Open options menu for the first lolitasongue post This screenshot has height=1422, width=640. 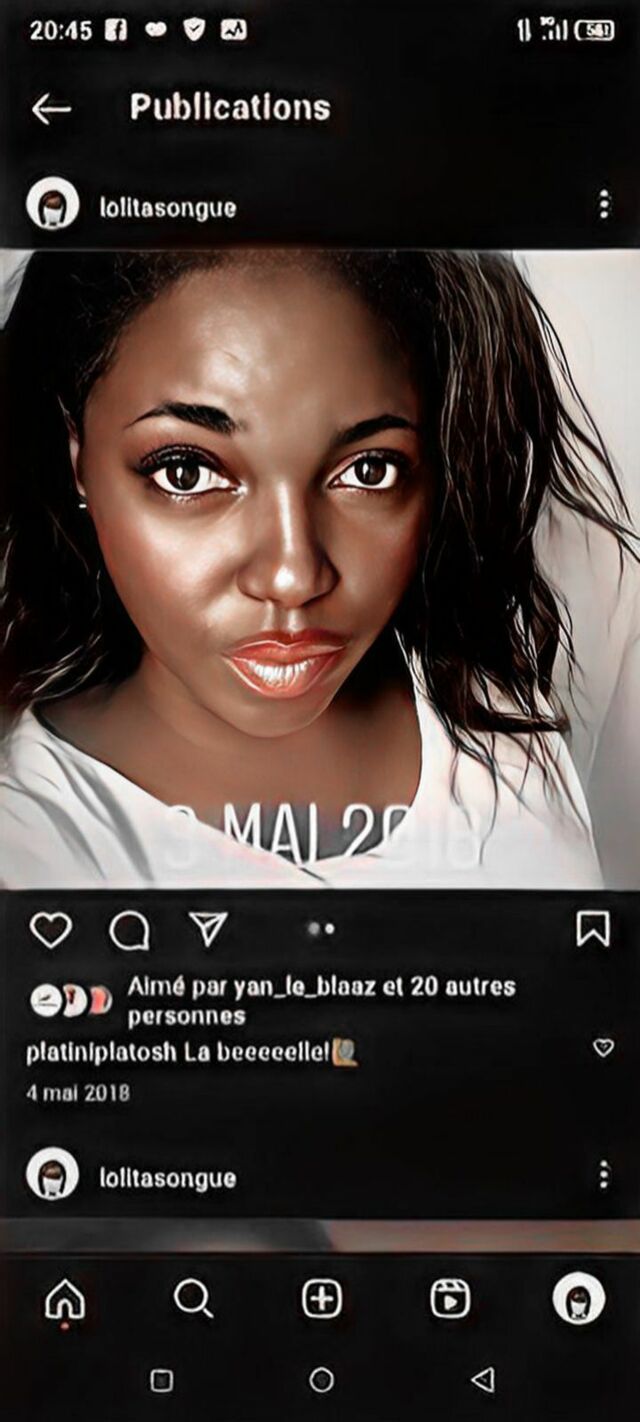(604, 206)
